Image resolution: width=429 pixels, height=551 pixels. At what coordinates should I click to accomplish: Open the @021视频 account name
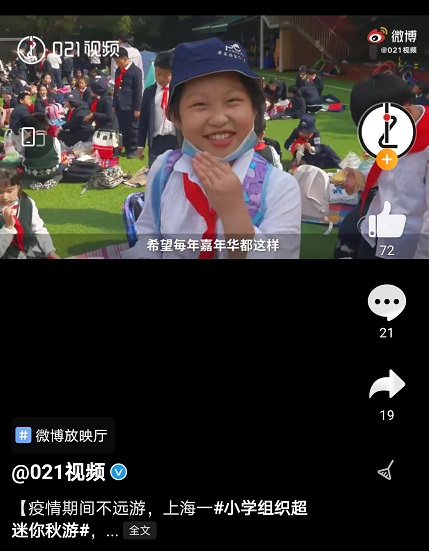click(59, 472)
